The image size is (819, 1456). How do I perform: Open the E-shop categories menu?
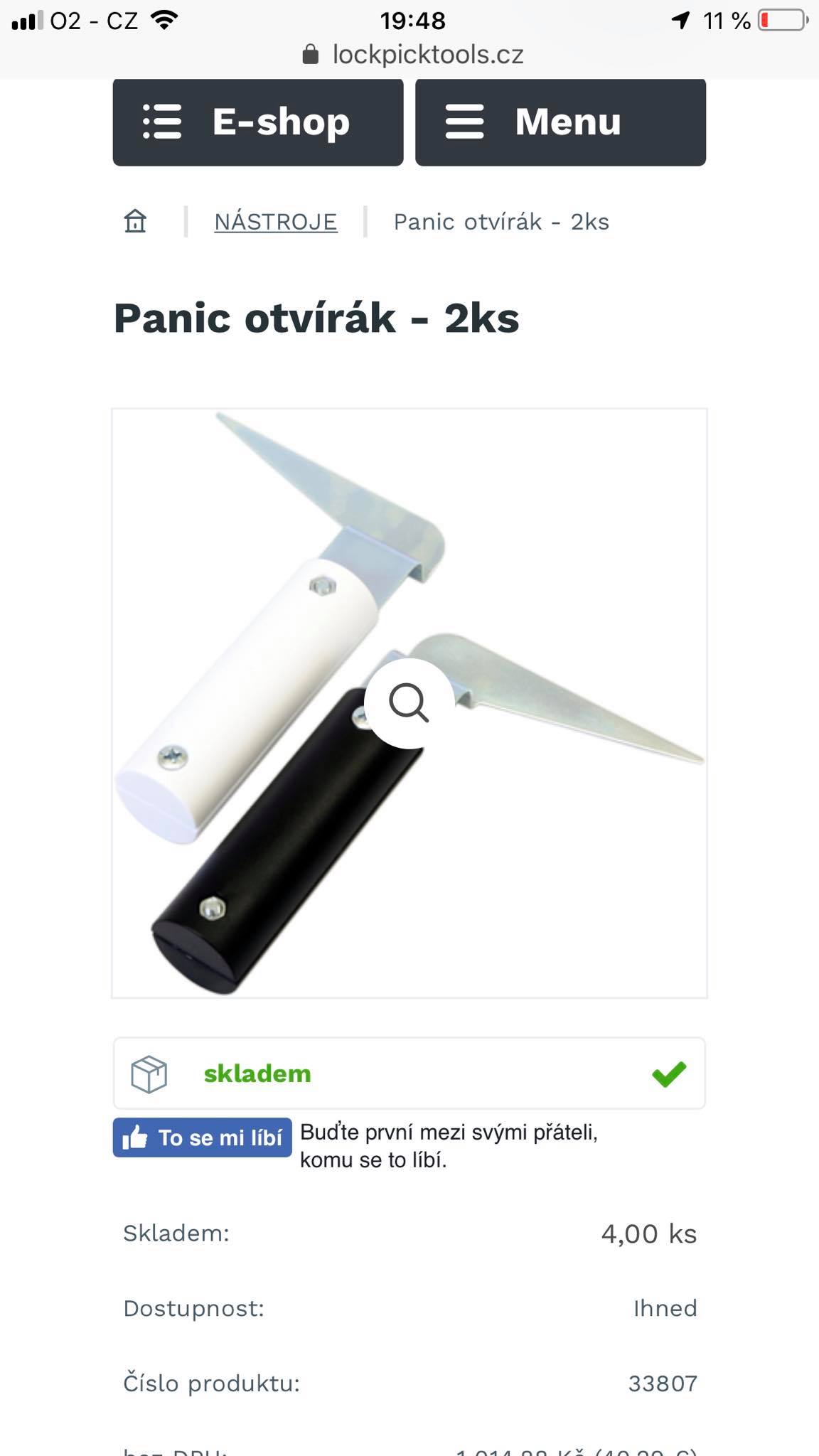[x=257, y=122]
